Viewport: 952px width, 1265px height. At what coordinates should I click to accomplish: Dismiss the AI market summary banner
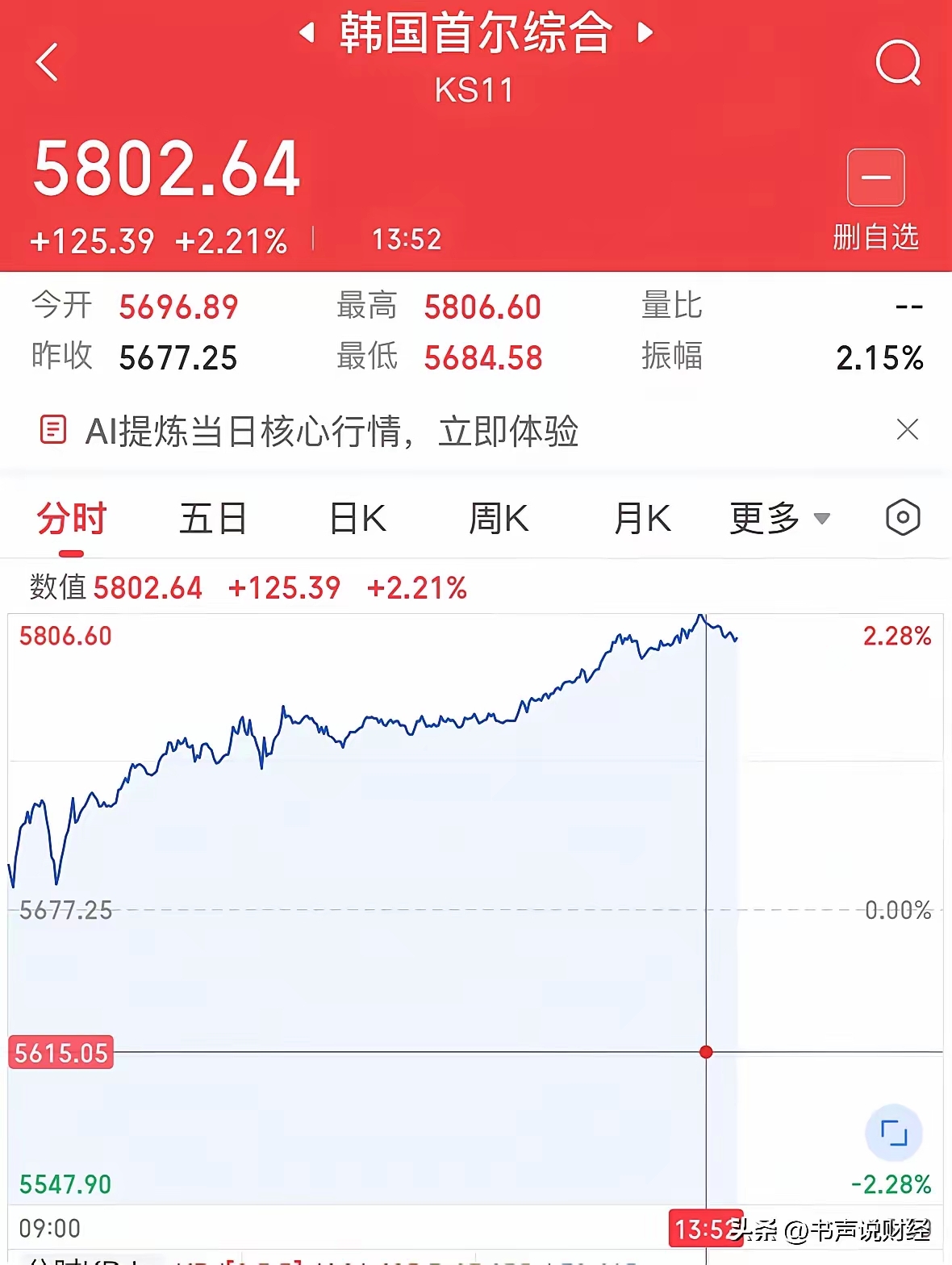(x=908, y=429)
